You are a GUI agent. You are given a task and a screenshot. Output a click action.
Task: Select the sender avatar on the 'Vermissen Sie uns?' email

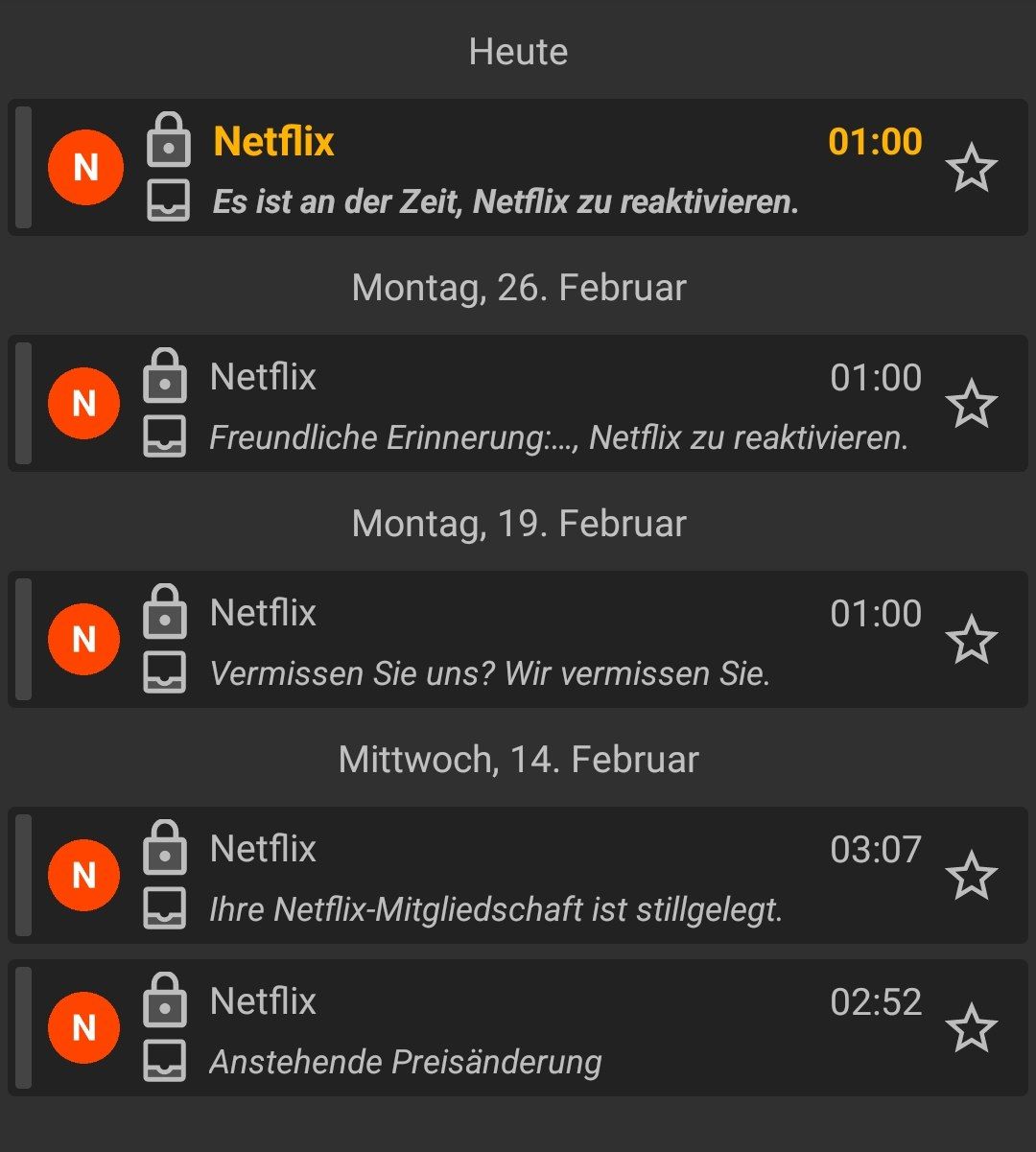click(84, 639)
